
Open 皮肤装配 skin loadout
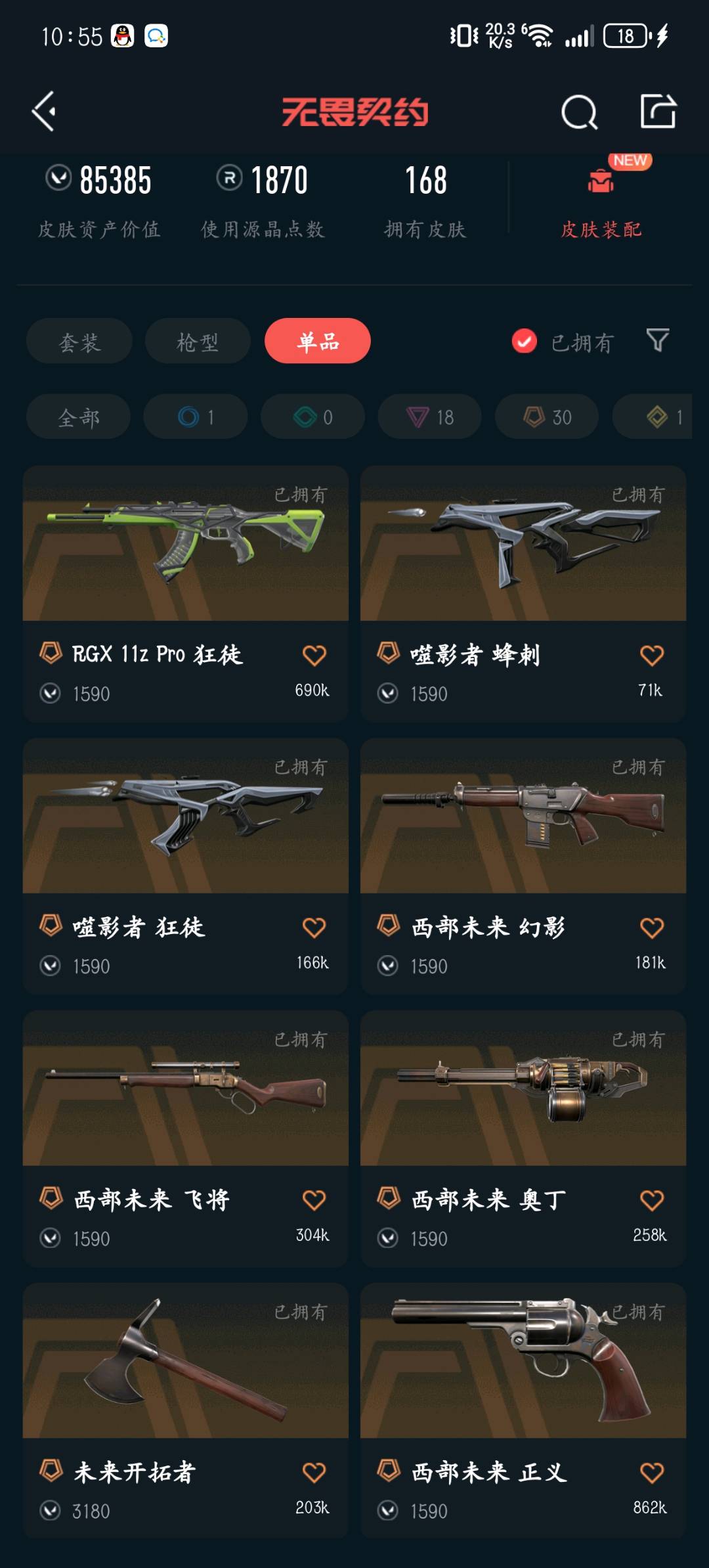[601, 200]
